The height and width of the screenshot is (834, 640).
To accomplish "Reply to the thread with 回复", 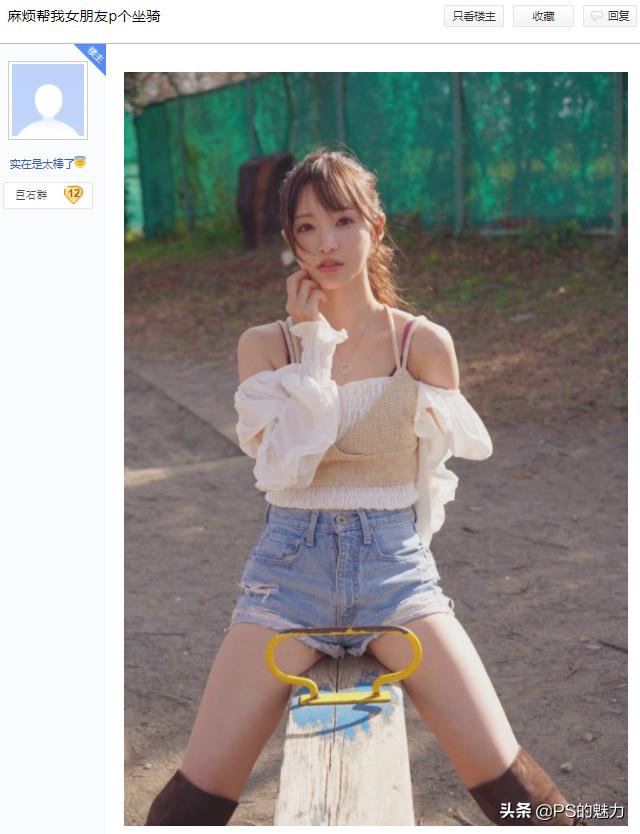I will (x=610, y=16).
